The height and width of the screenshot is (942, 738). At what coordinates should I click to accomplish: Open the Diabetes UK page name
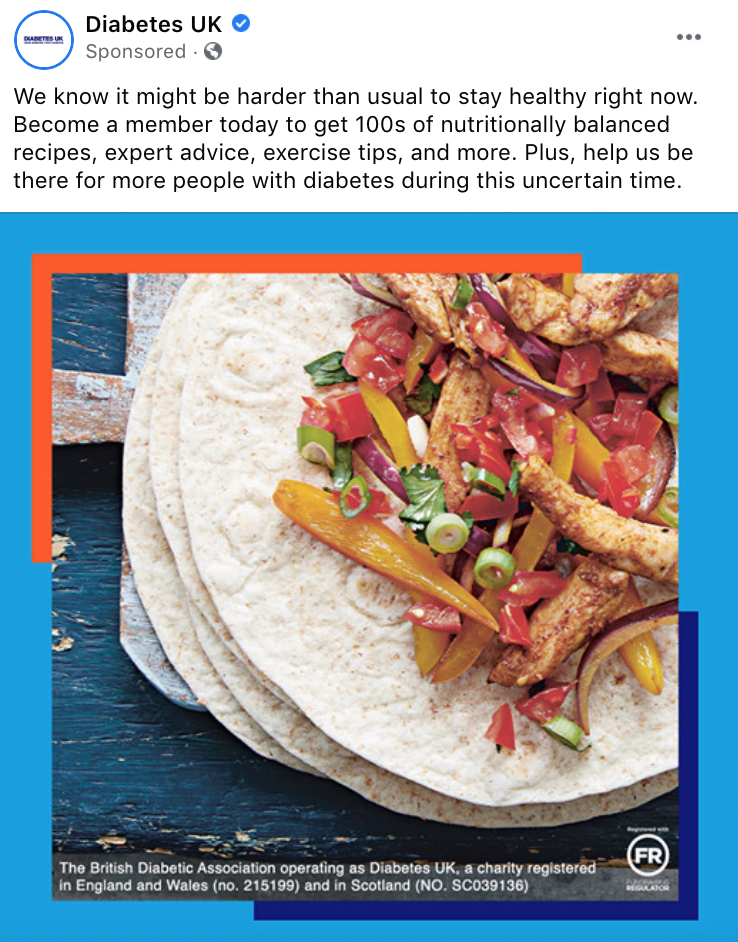tap(153, 23)
